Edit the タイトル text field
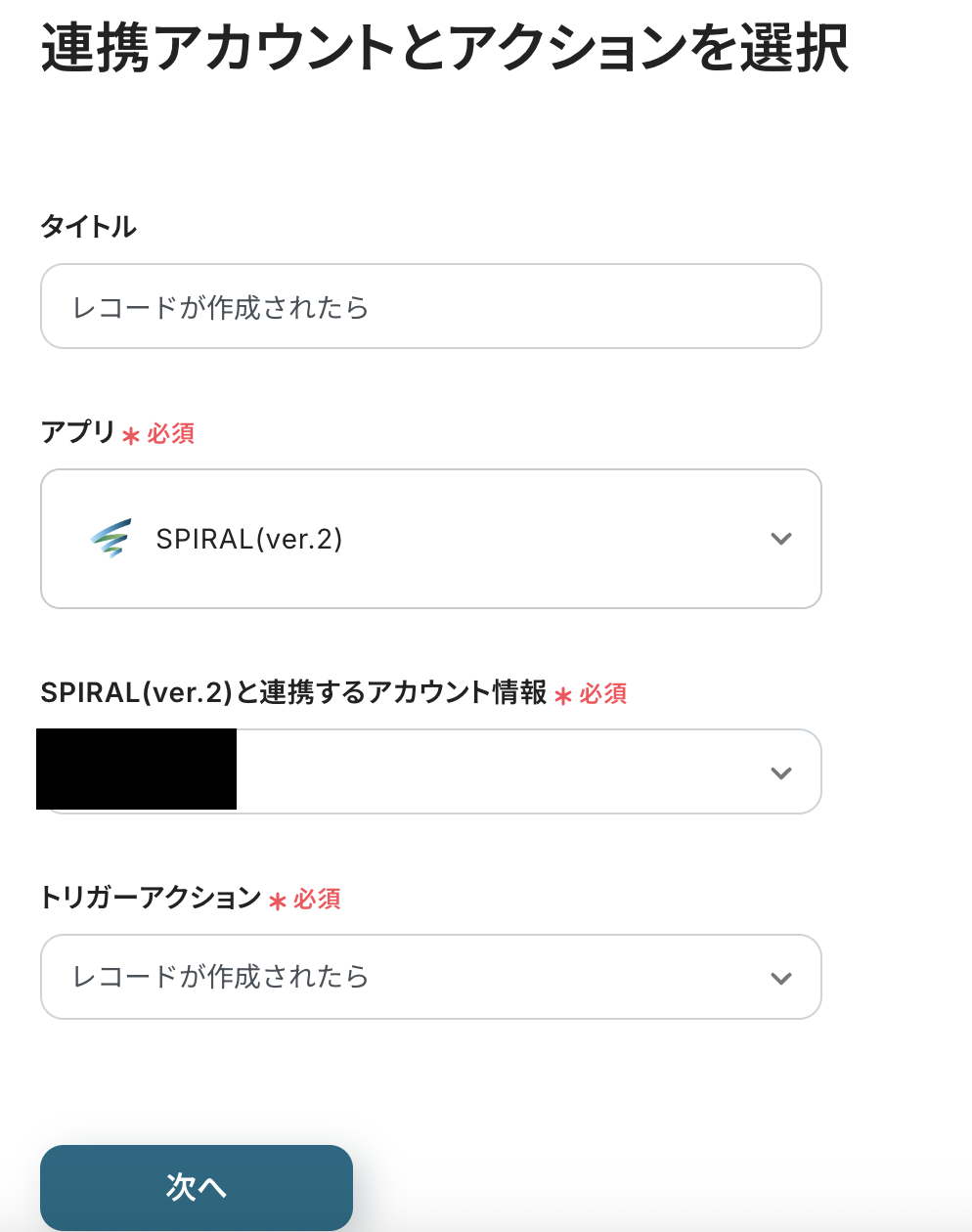The height and width of the screenshot is (1232, 972). pyautogui.click(x=430, y=306)
